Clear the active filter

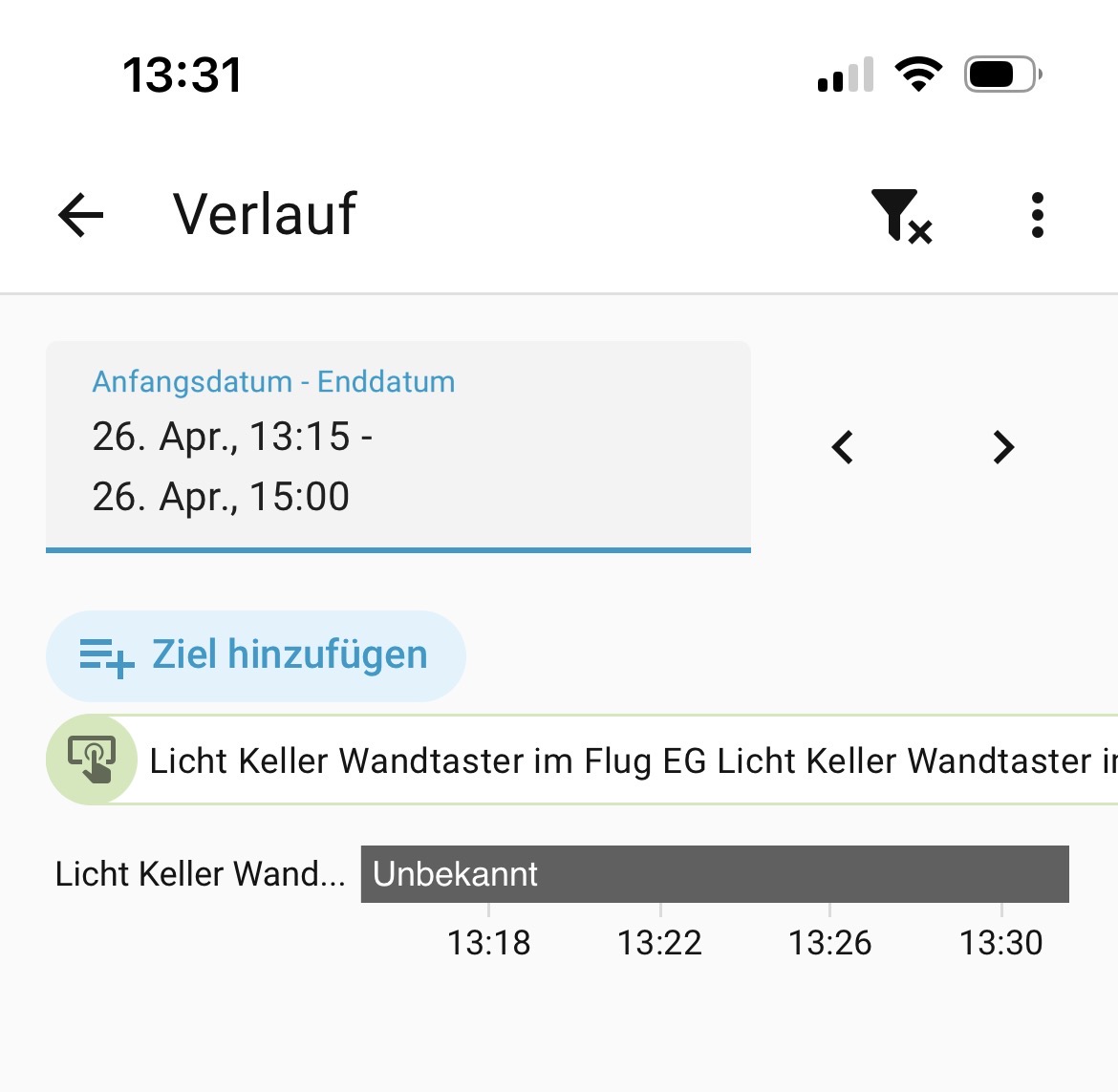tap(900, 215)
